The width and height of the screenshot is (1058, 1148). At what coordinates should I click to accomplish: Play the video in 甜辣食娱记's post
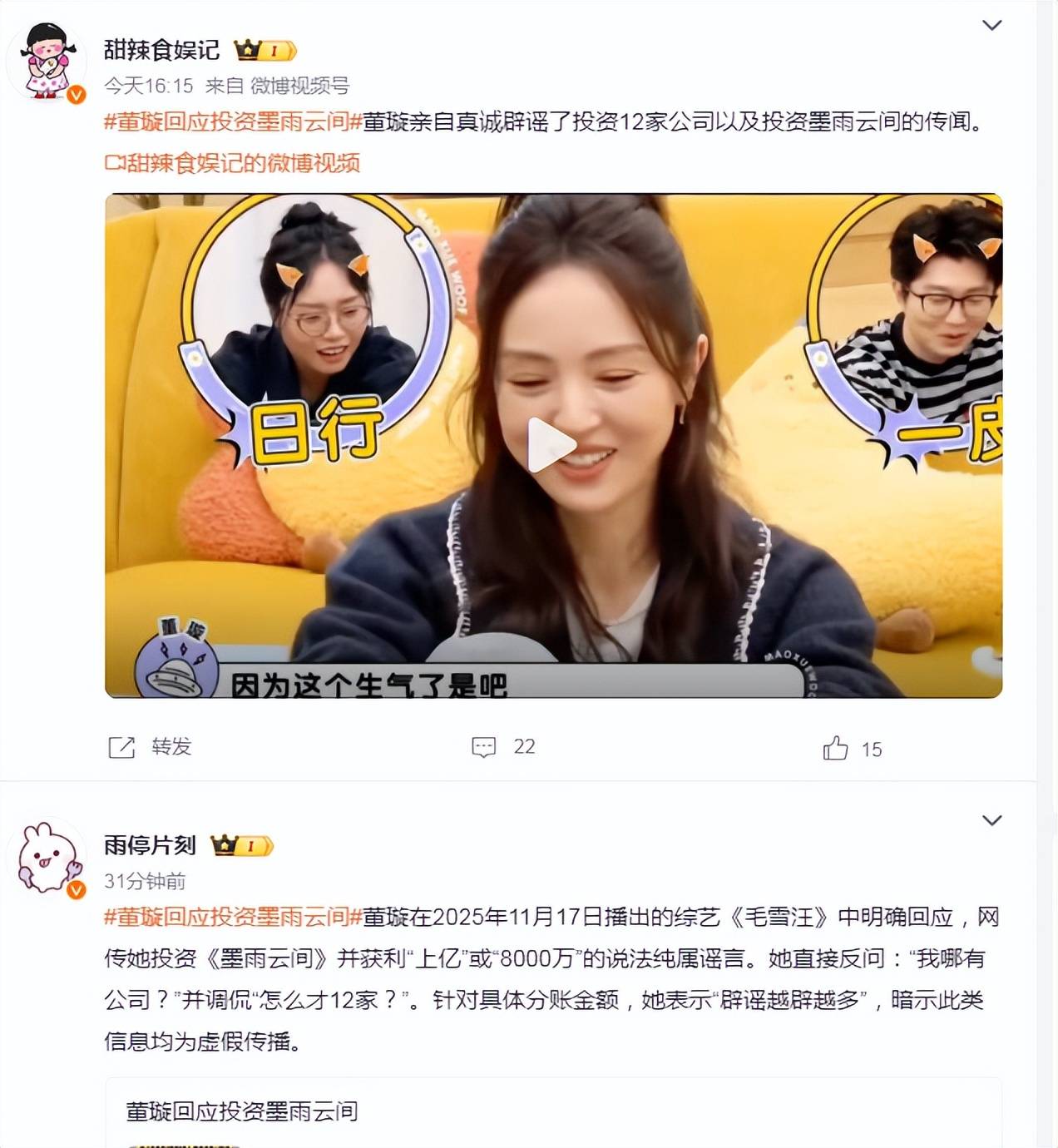tap(551, 445)
